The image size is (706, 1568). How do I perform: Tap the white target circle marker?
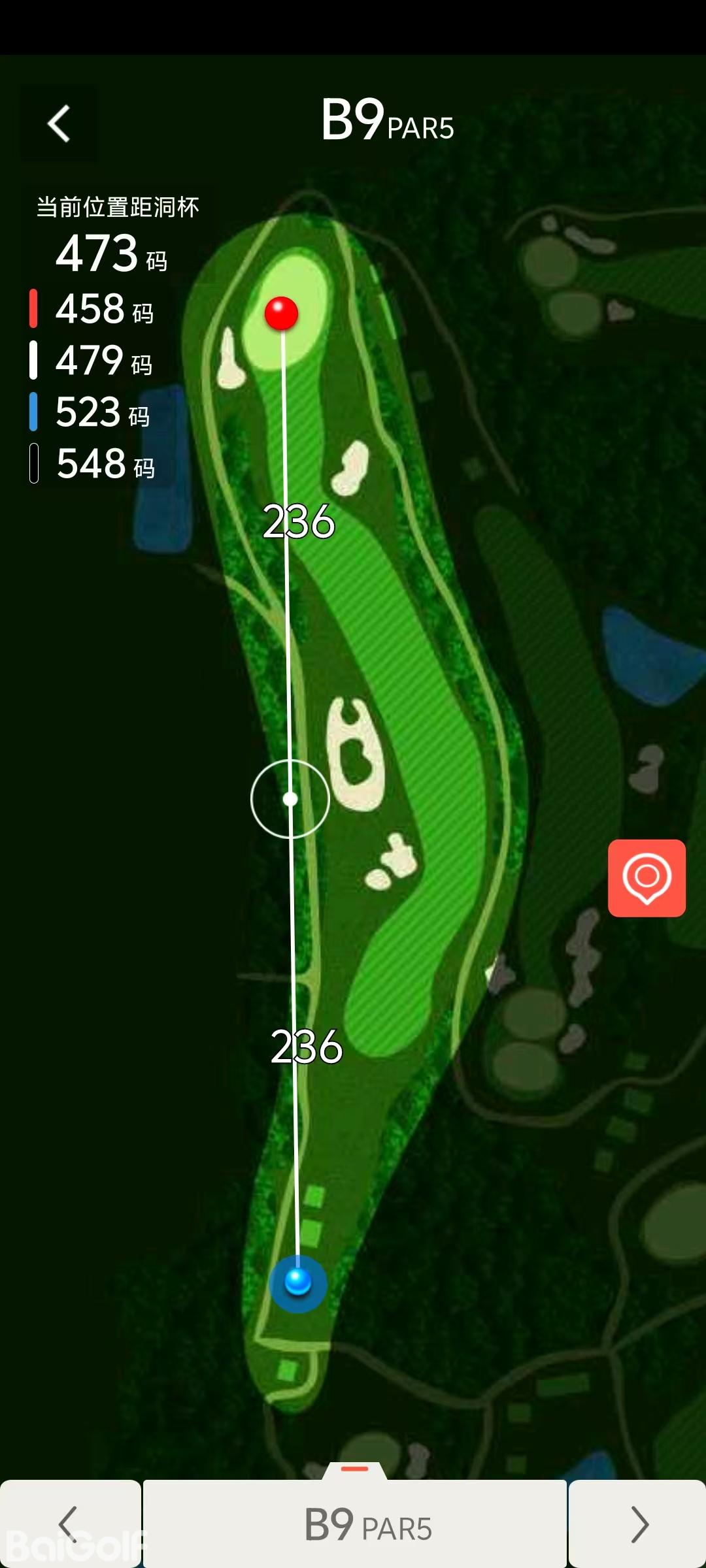pos(290,798)
